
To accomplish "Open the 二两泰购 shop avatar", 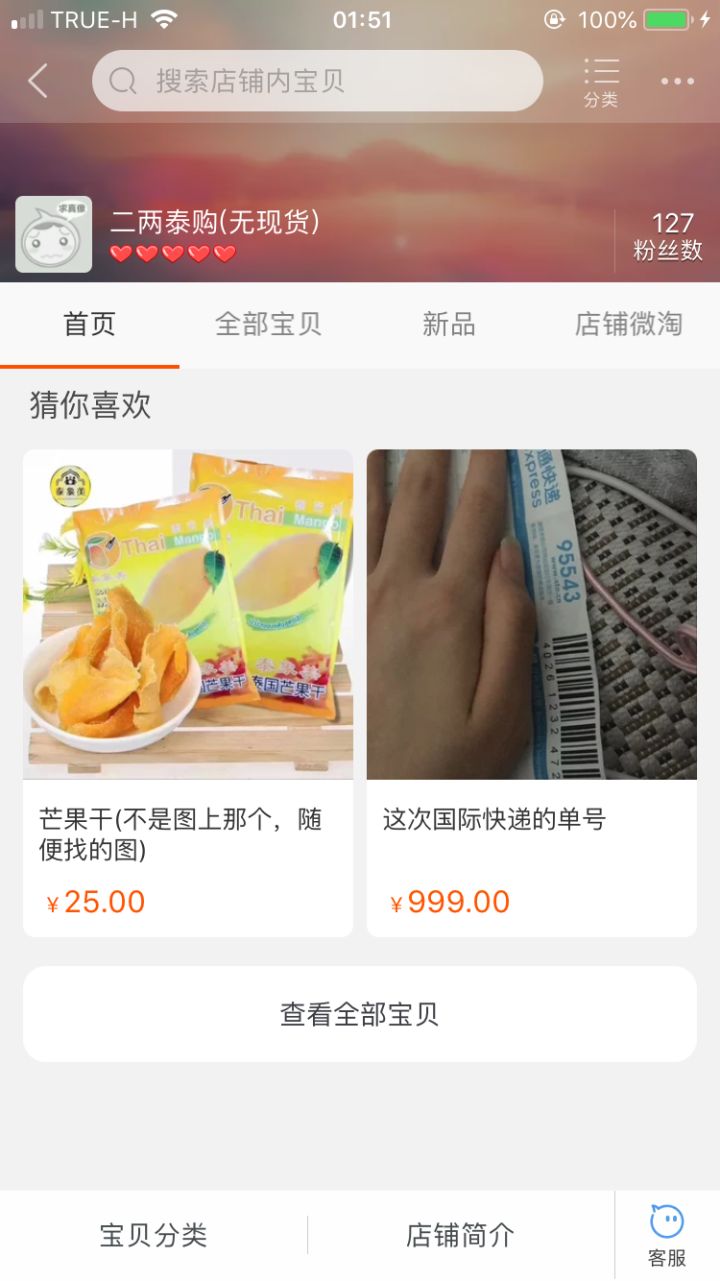I will [x=54, y=235].
